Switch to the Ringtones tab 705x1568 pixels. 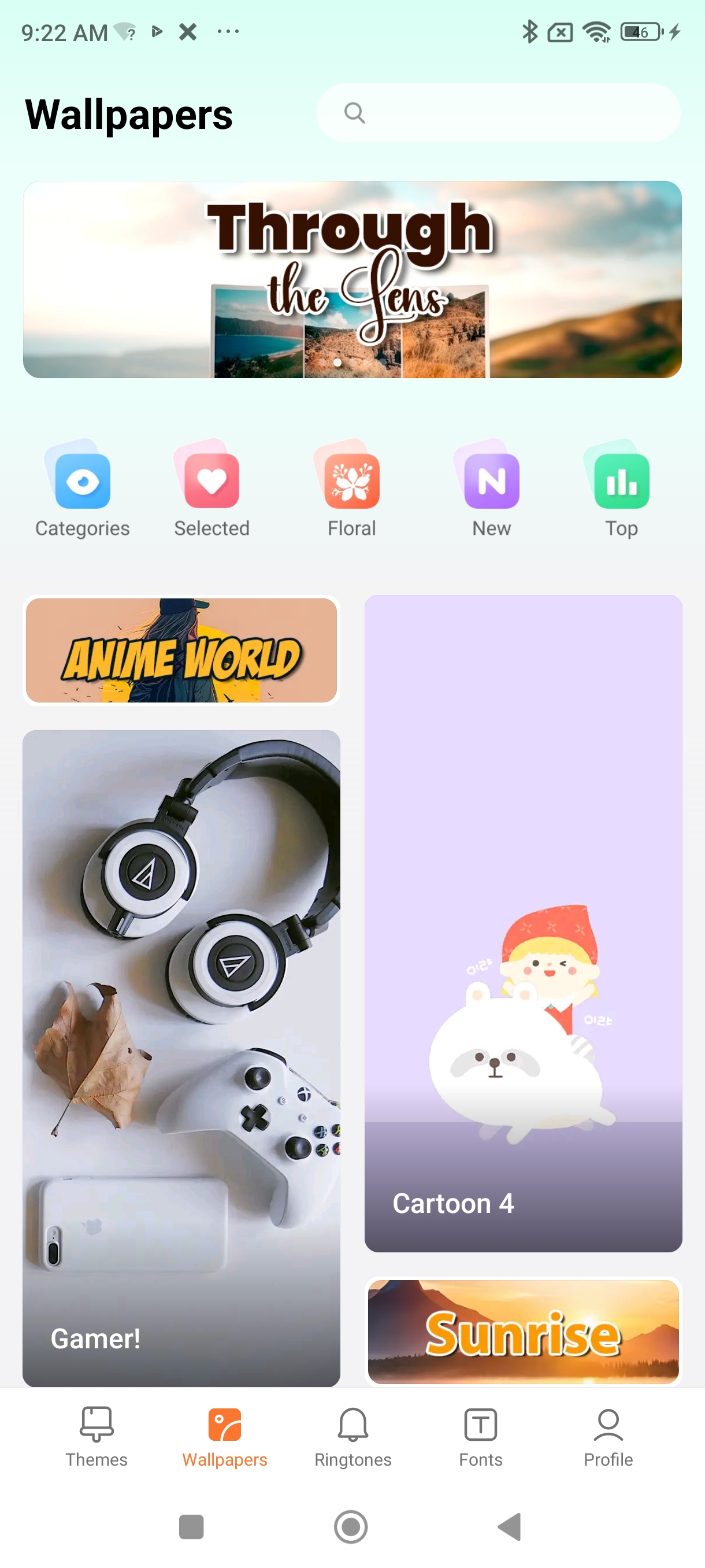click(x=353, y=1437)
